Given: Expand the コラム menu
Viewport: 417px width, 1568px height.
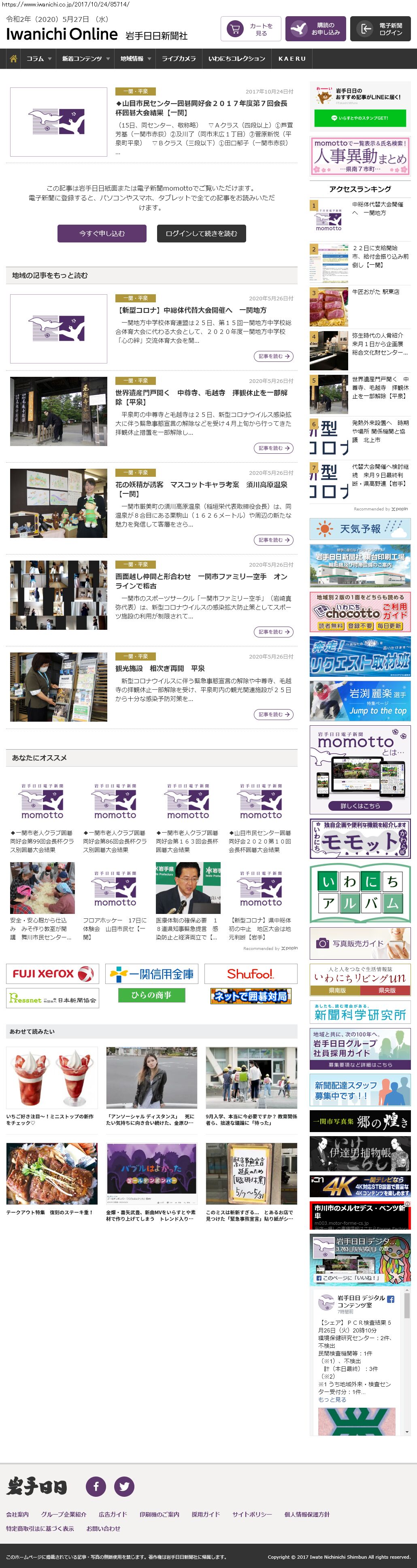Looking at the screenshot, I should 39,59.
